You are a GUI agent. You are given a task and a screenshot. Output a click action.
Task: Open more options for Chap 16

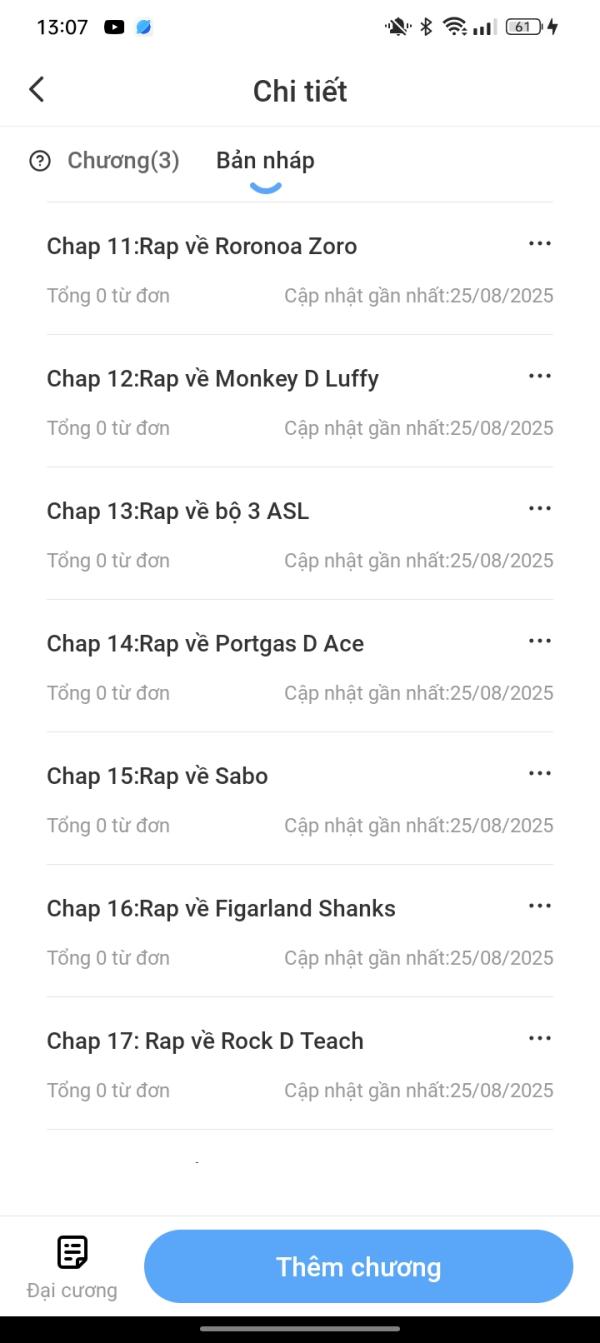pyautogui.click(x=539, y=906)
